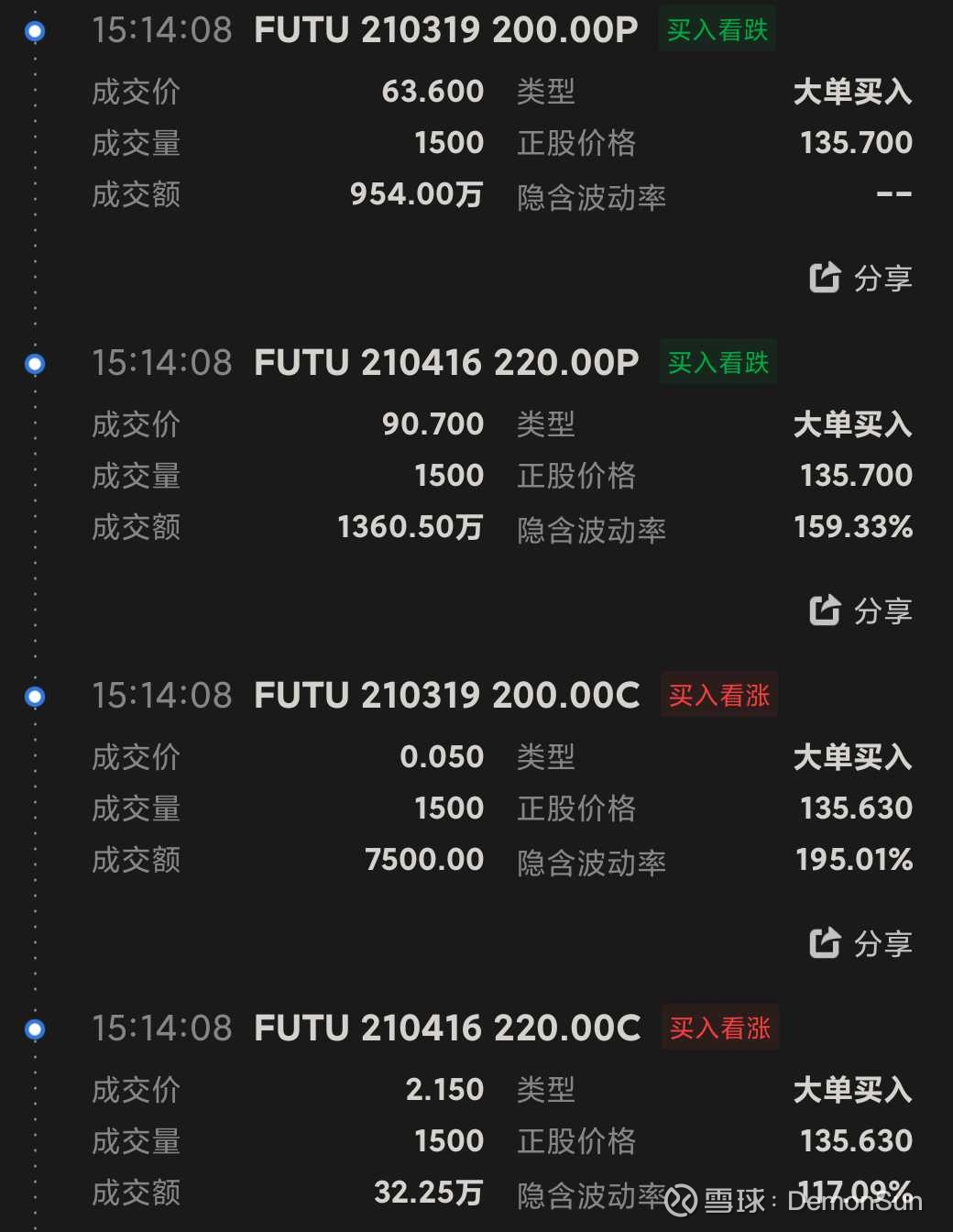The height and width of the screenshot is (1232, 953).
Task: Toggle the red 买入看涨 tag on the 200.00C entry
Action: (718, 695)
